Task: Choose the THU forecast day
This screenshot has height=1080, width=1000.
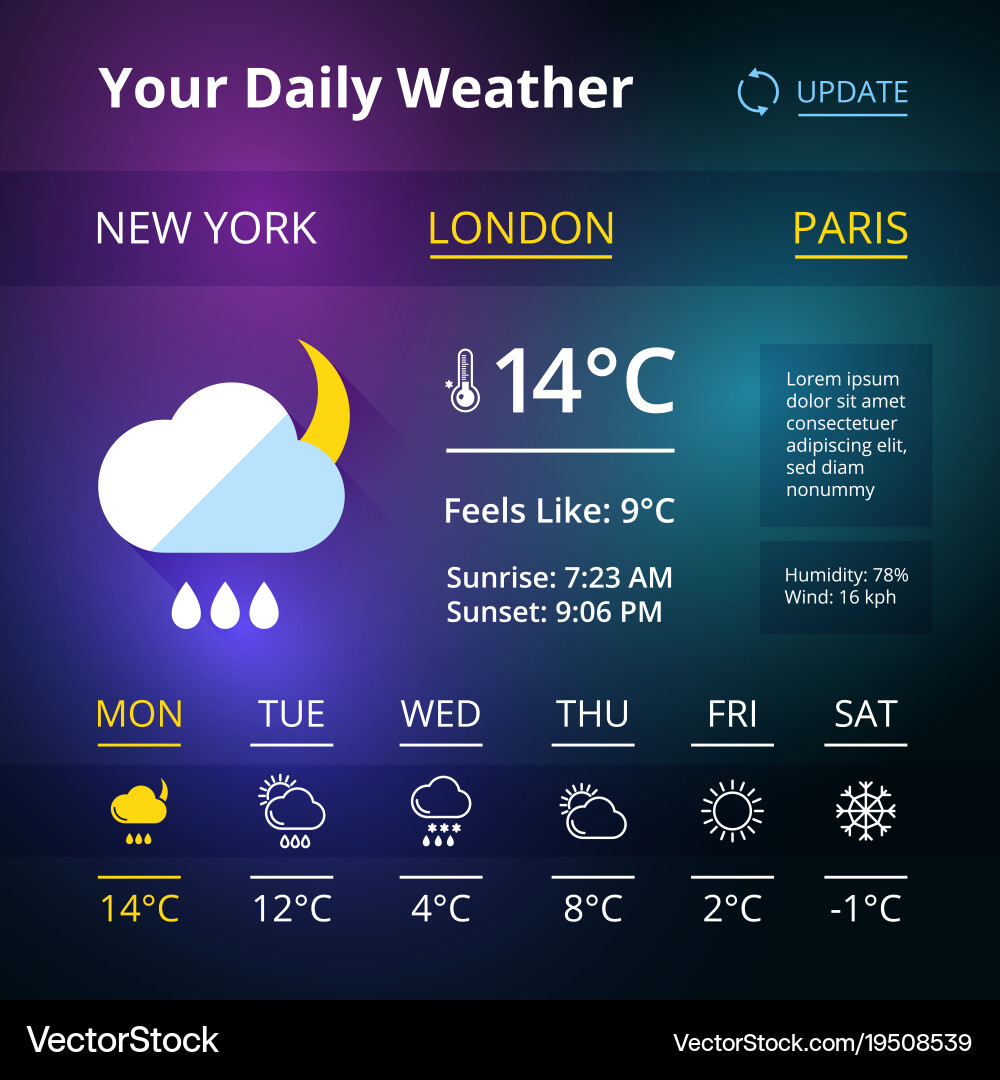Action: pyautogui.click(x=592, y=714)
